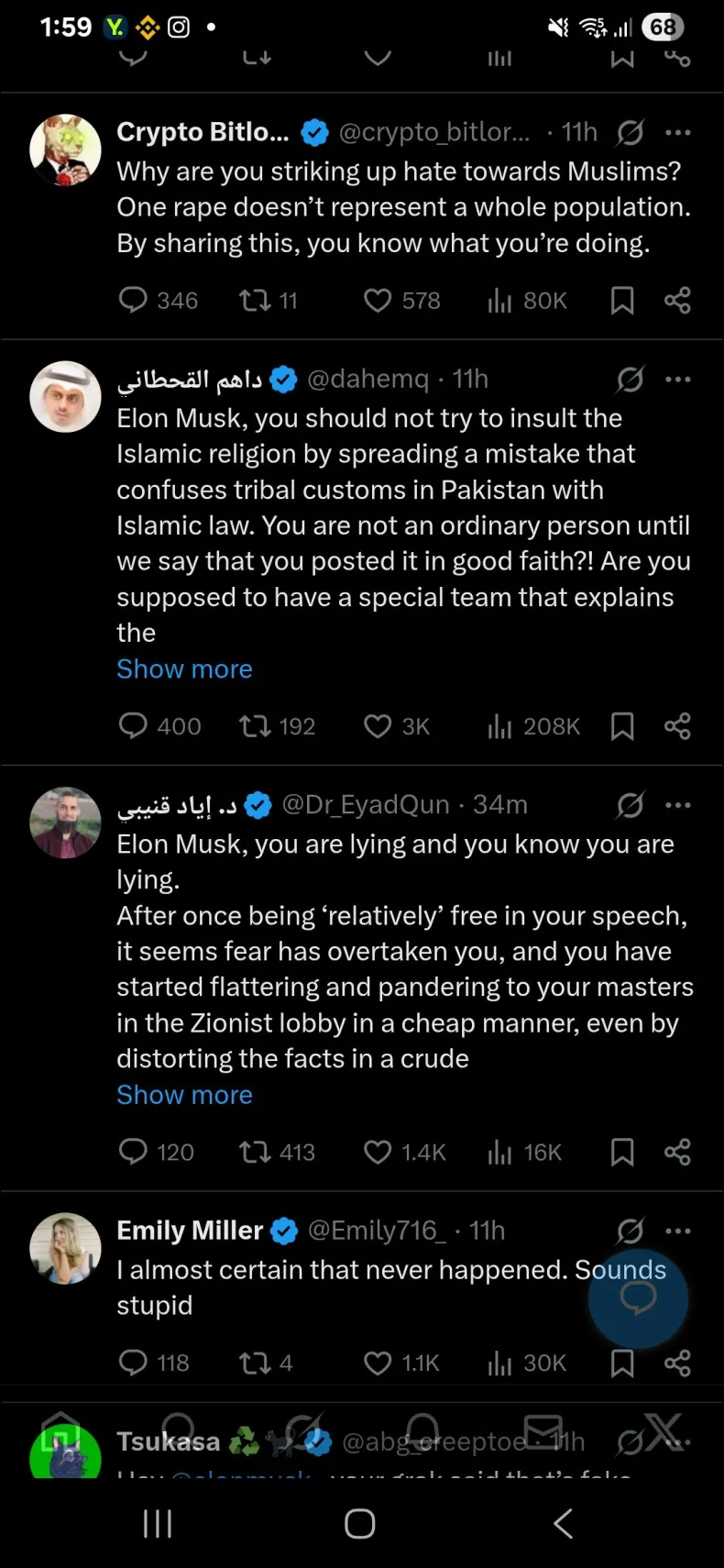Show more of @Dr_EyadQun's post
This screenshot has height=1568, width=724.
(184, 1095)
